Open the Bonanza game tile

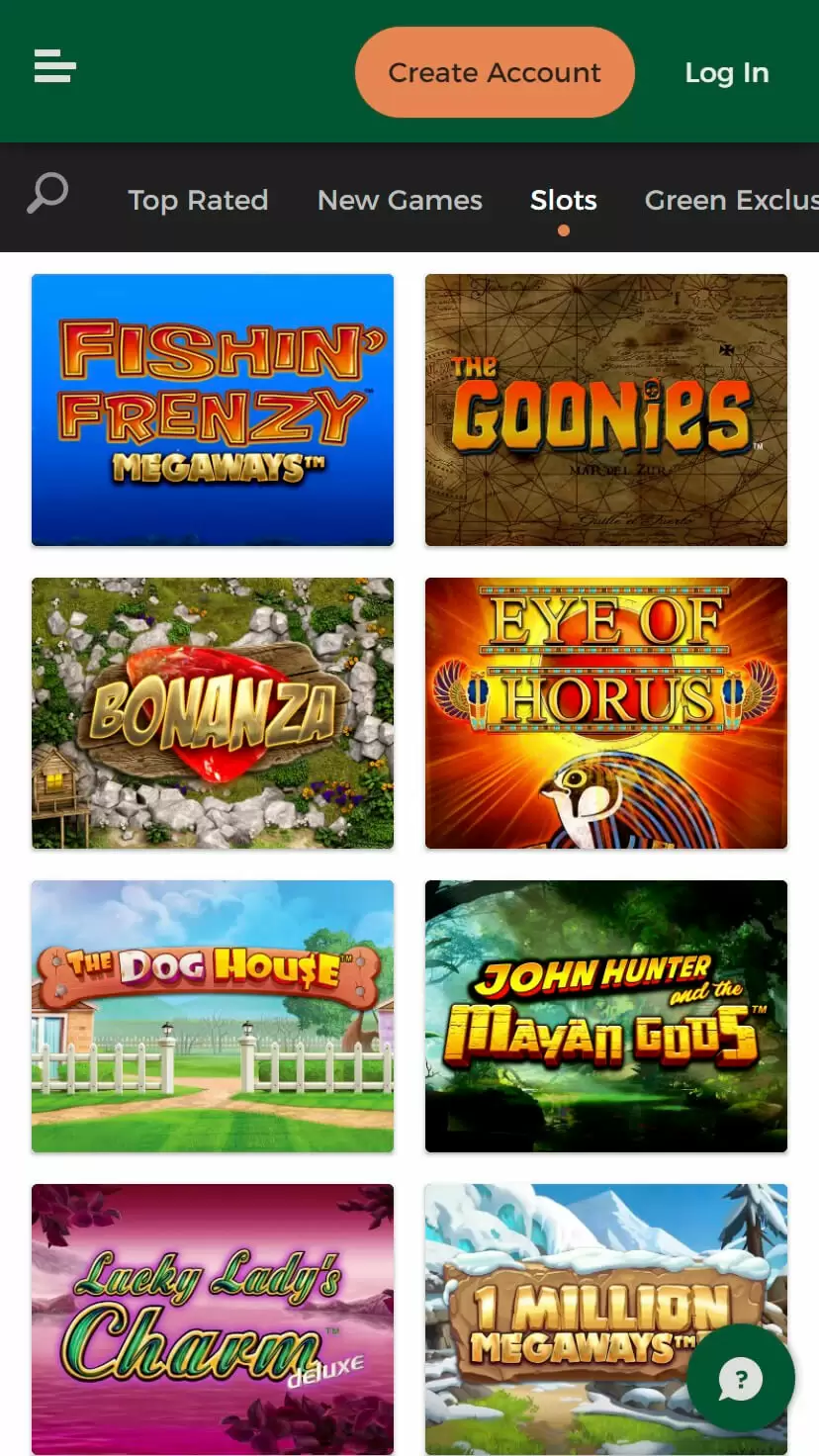click(x=213, y=713)
